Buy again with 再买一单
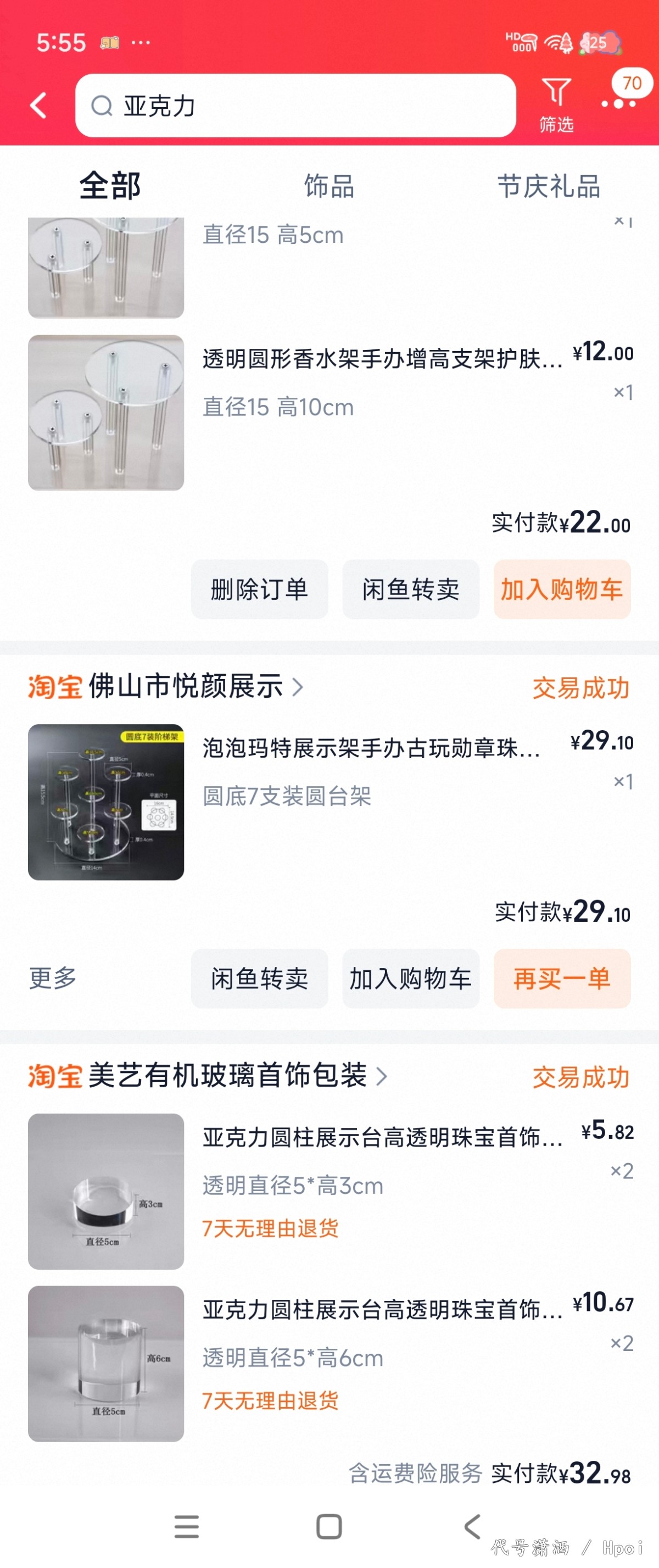 [562, 979]
